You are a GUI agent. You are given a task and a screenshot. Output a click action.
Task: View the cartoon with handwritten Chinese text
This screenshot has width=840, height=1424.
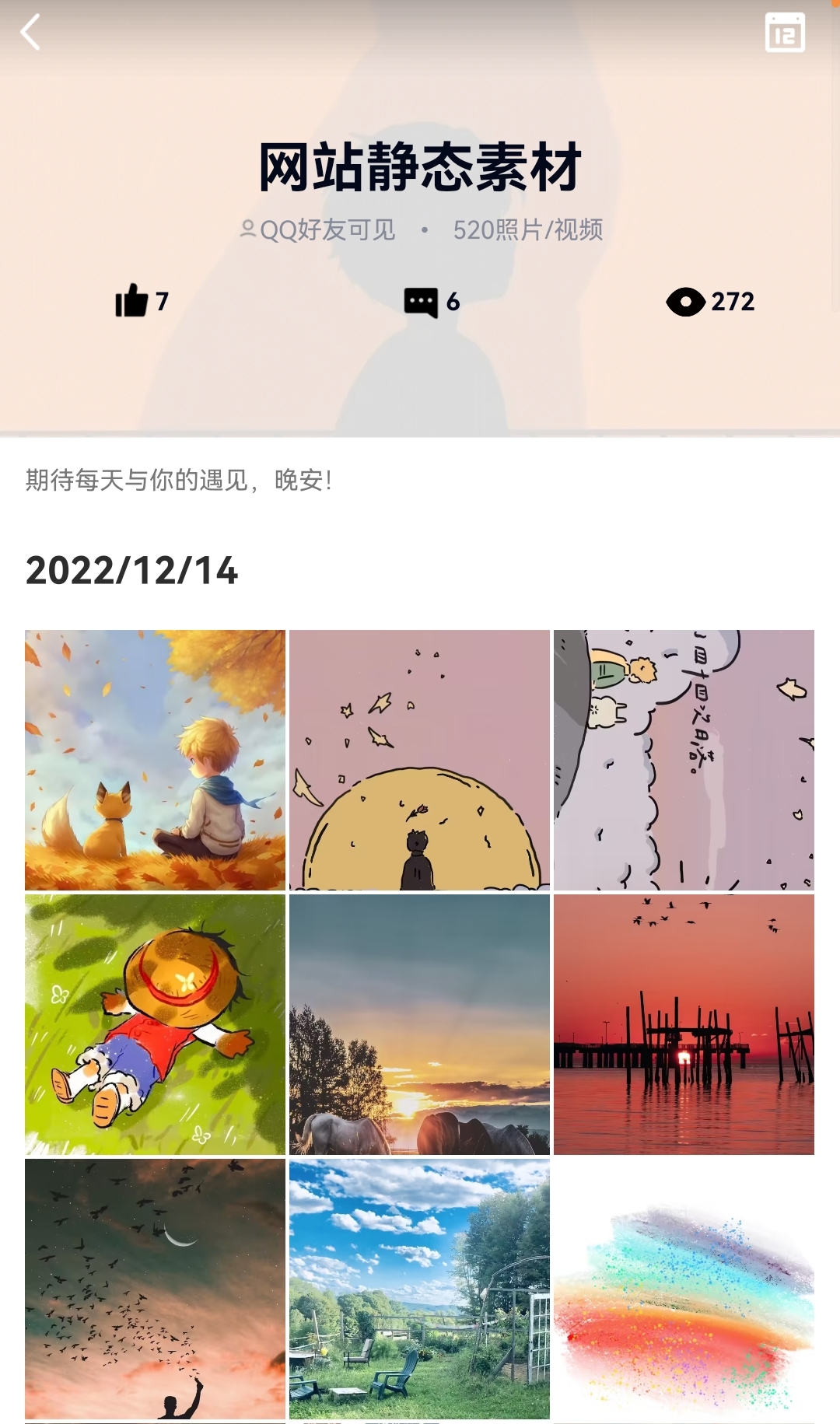click(684, 760)
